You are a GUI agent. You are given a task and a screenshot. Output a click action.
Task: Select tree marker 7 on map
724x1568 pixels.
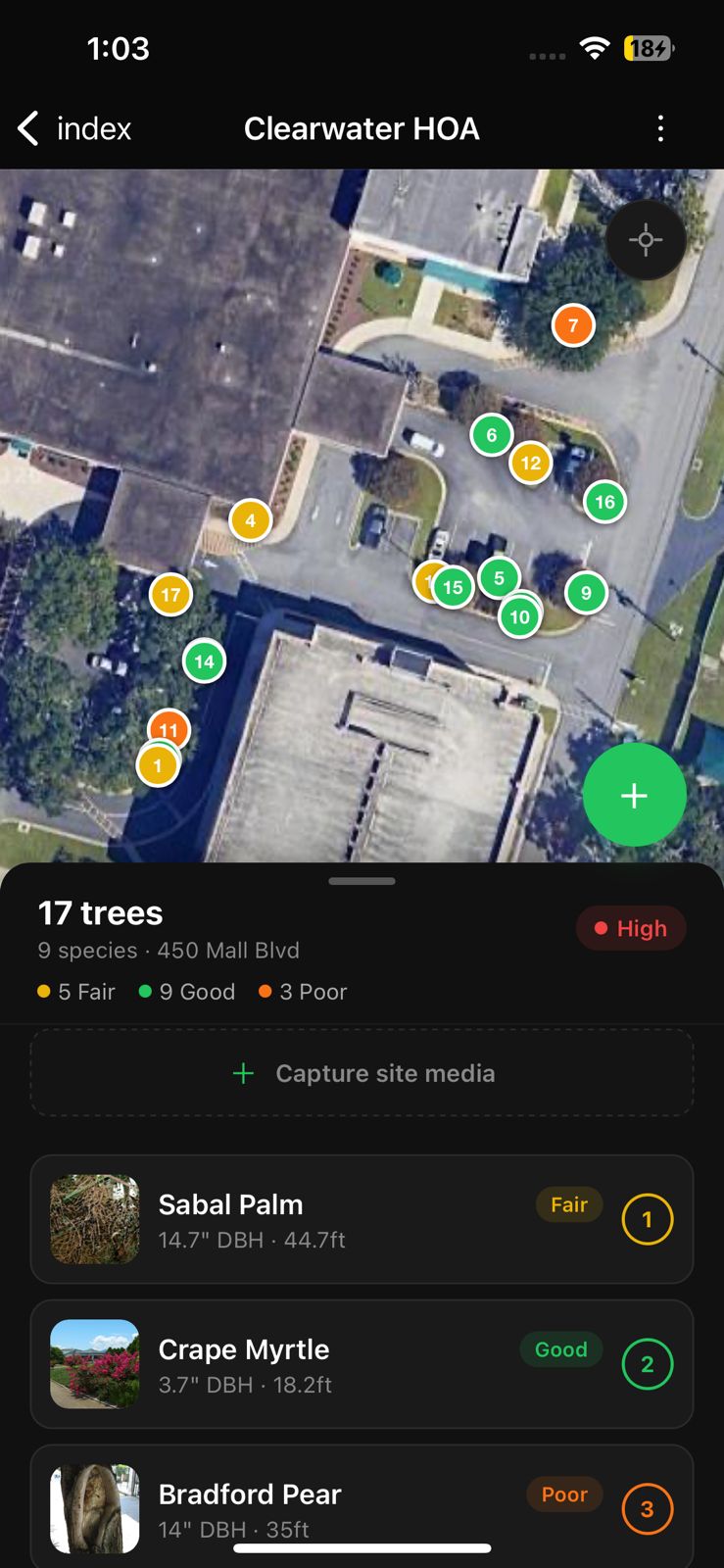573,324
